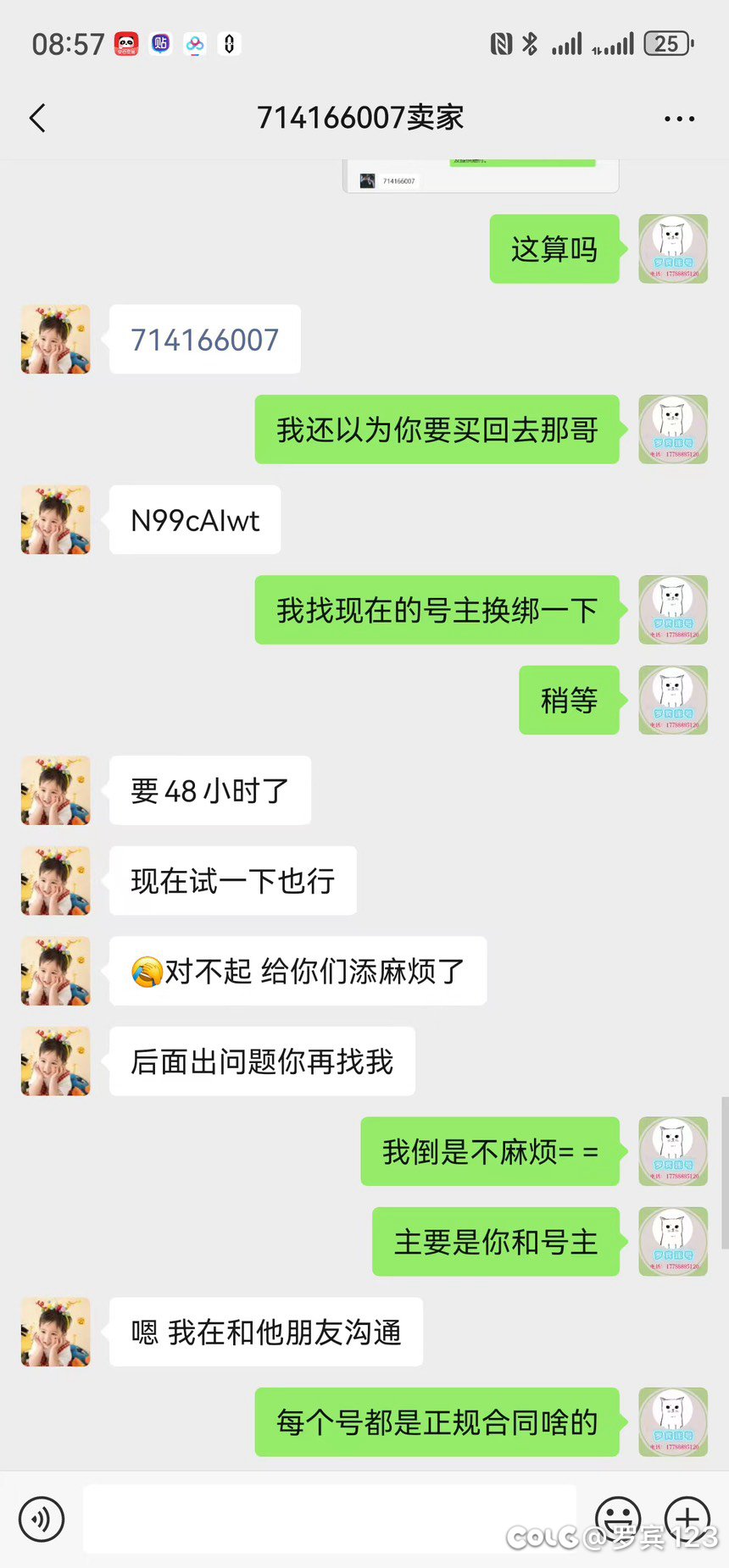Open my avatar beside 稍等 message

click(x=673, y=701)
